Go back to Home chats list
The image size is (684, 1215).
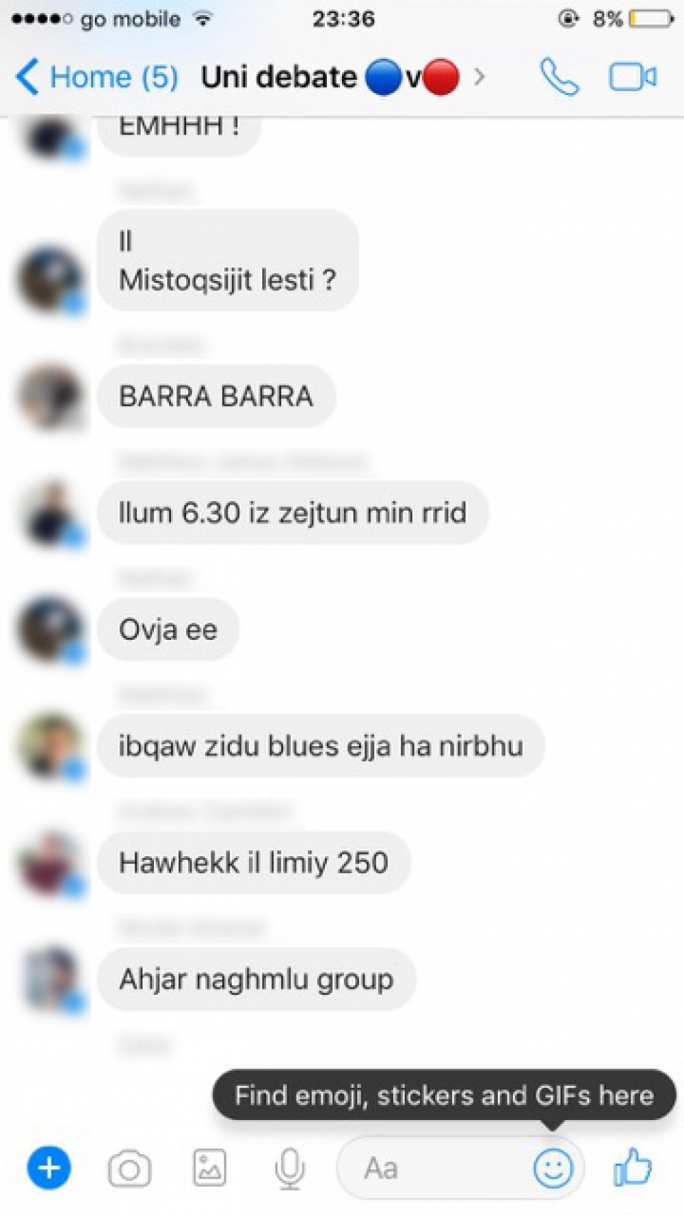(97, 77)
